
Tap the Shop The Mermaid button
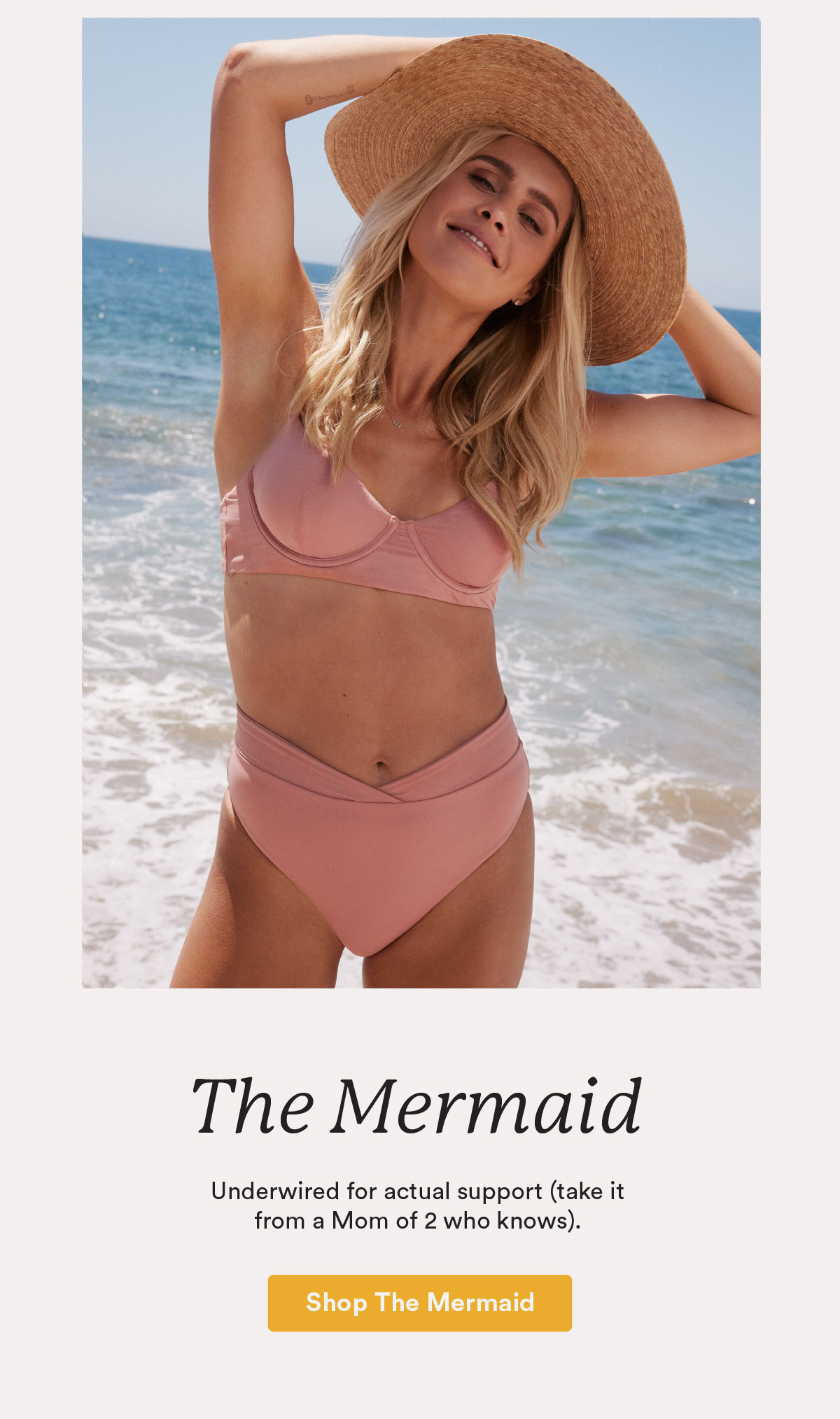[x=420, y=1303]
